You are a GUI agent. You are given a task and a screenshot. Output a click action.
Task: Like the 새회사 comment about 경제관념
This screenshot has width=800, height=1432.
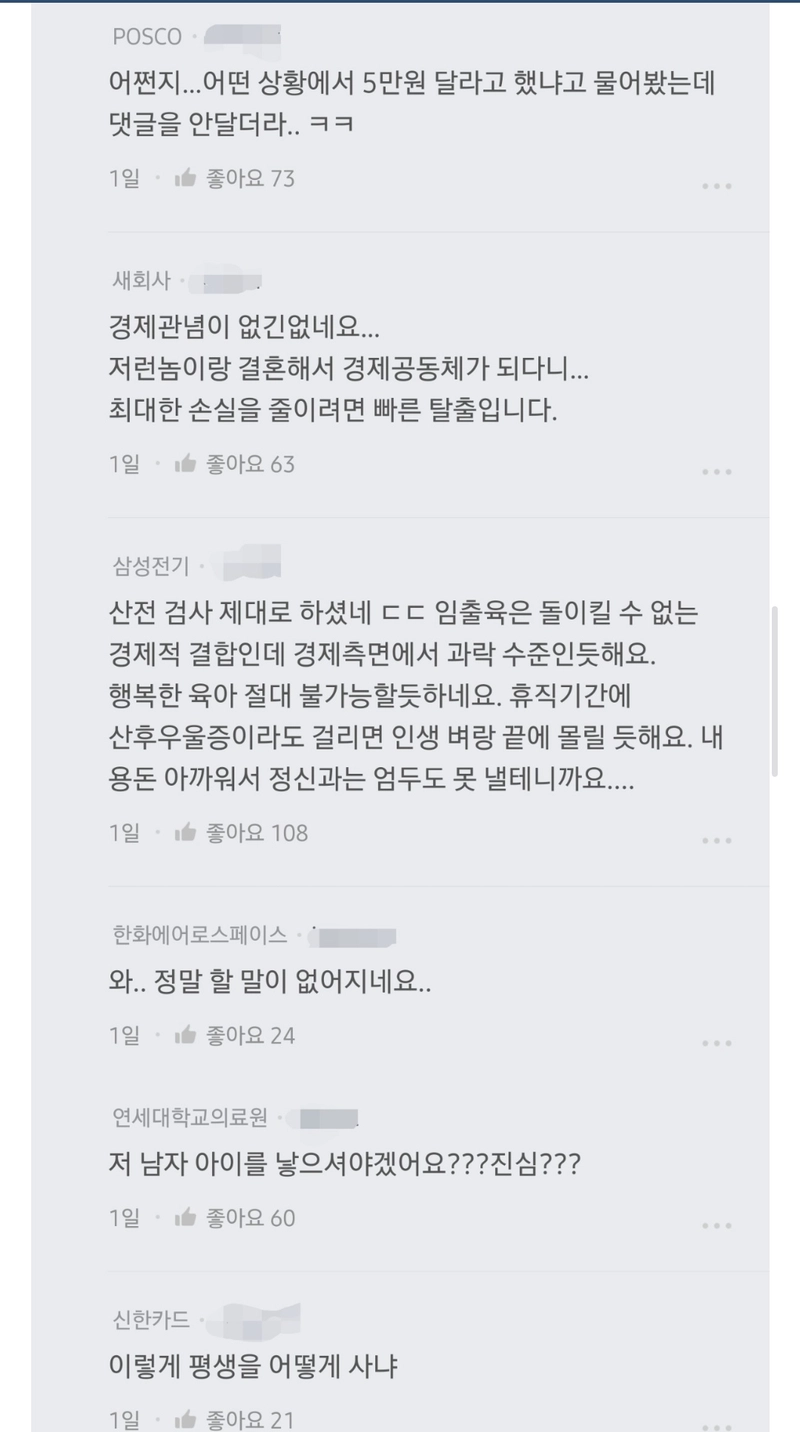pyautogui.click(x=185, y=464)
